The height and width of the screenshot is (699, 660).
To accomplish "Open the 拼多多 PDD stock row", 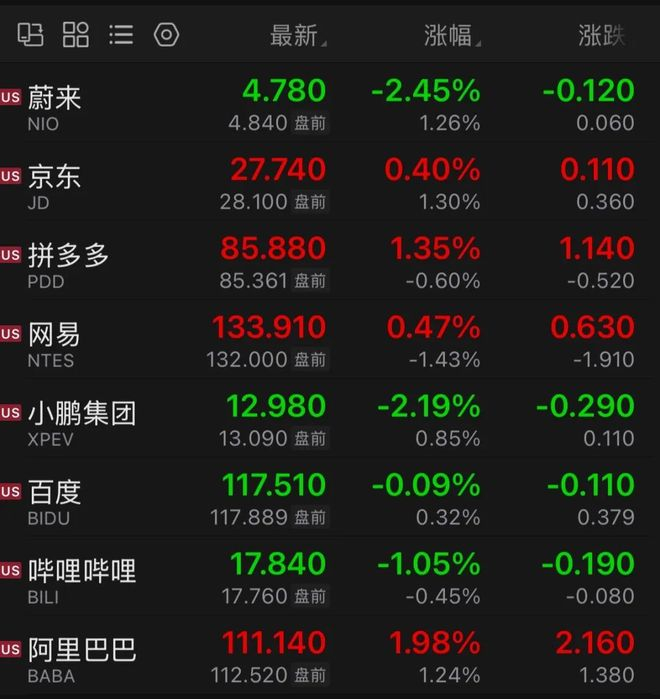I will point(330,263).
